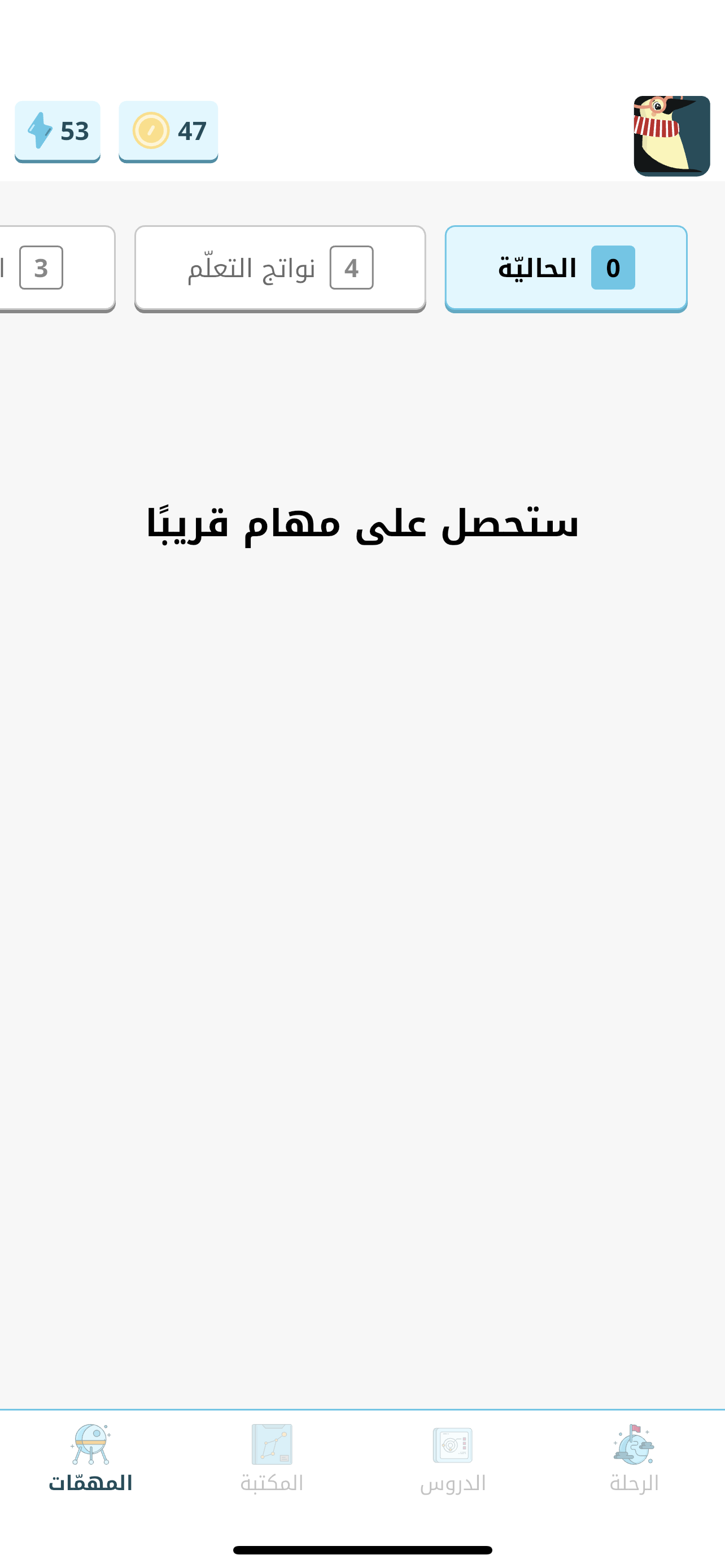Select the الحاليّة tab

(x=566, y=268)
